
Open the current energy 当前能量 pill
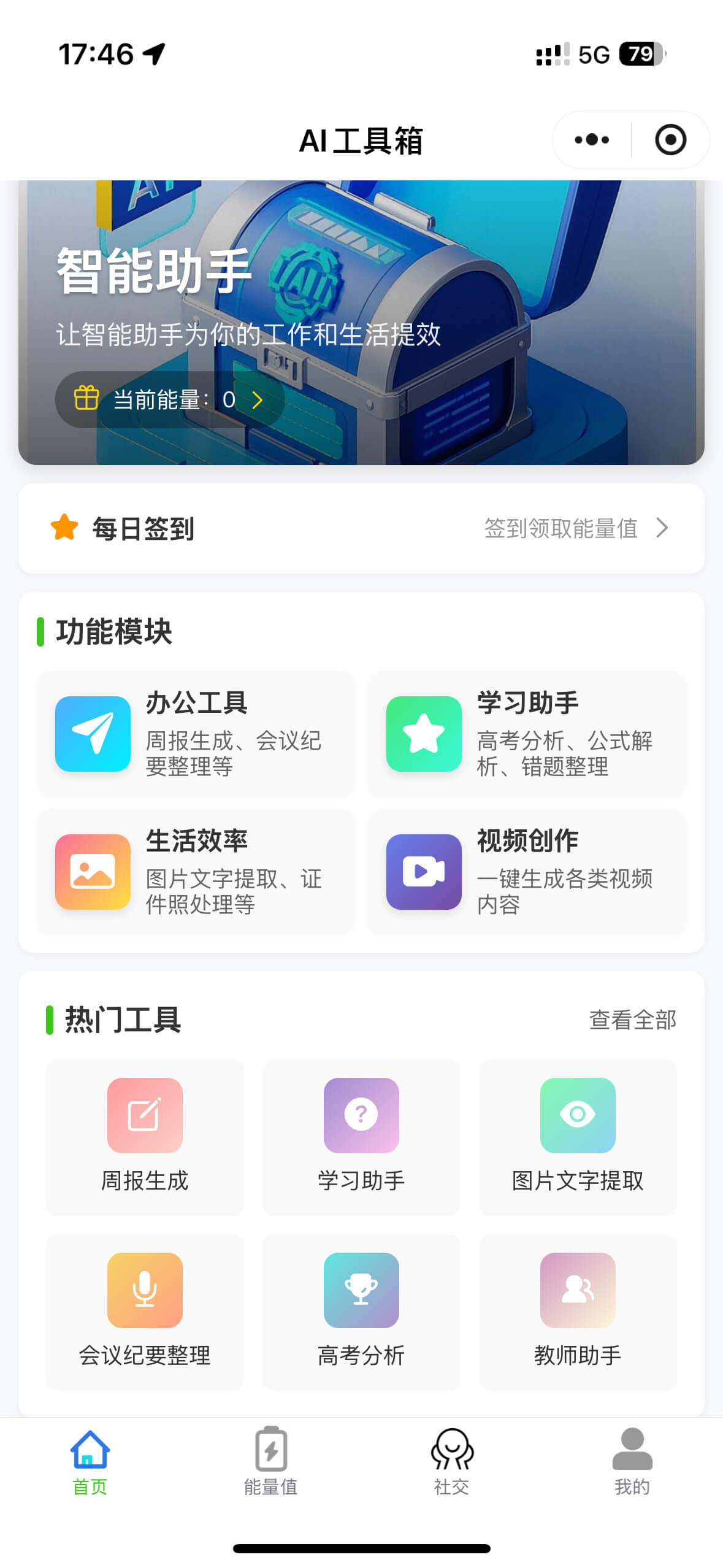pyautogui.click(x=169, y=400)
